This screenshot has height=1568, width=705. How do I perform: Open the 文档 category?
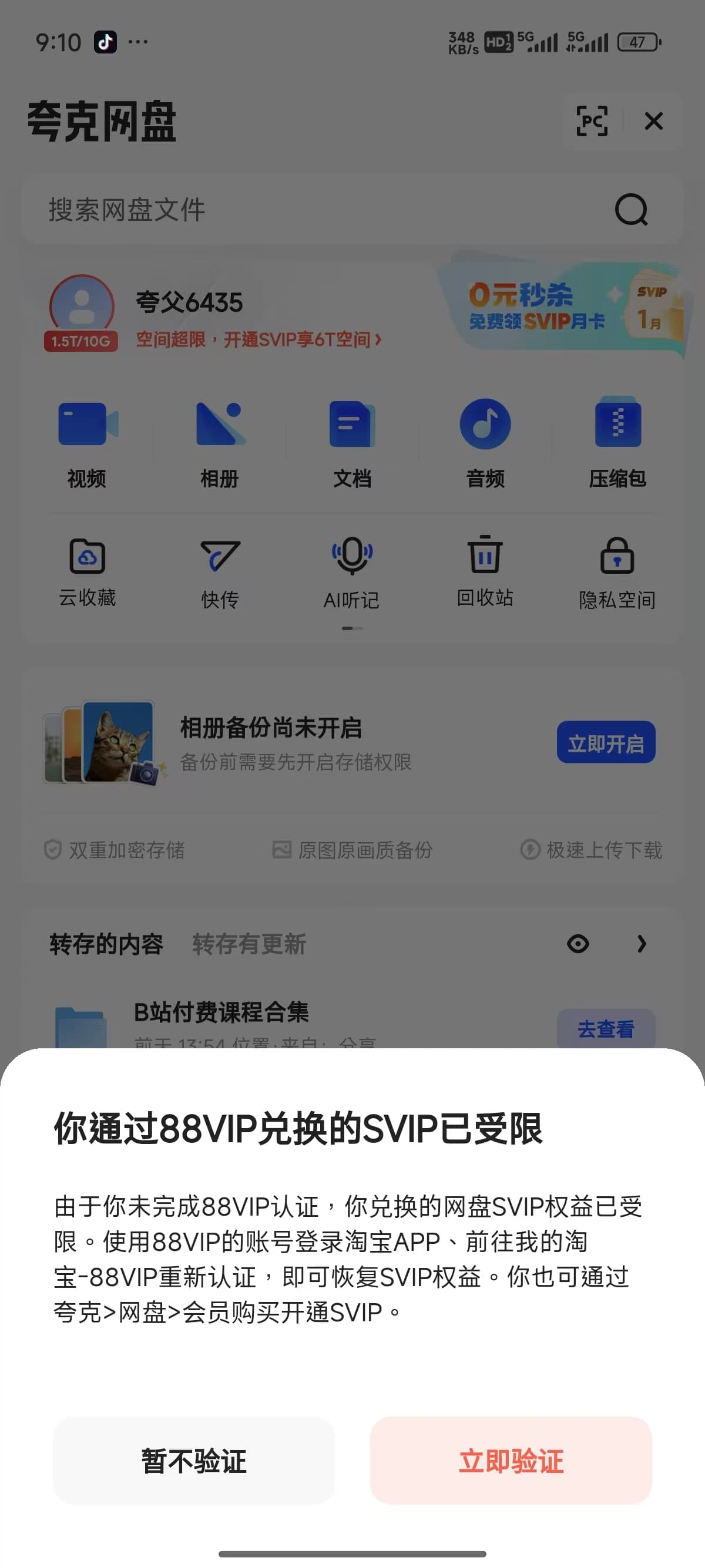[352, 444]
